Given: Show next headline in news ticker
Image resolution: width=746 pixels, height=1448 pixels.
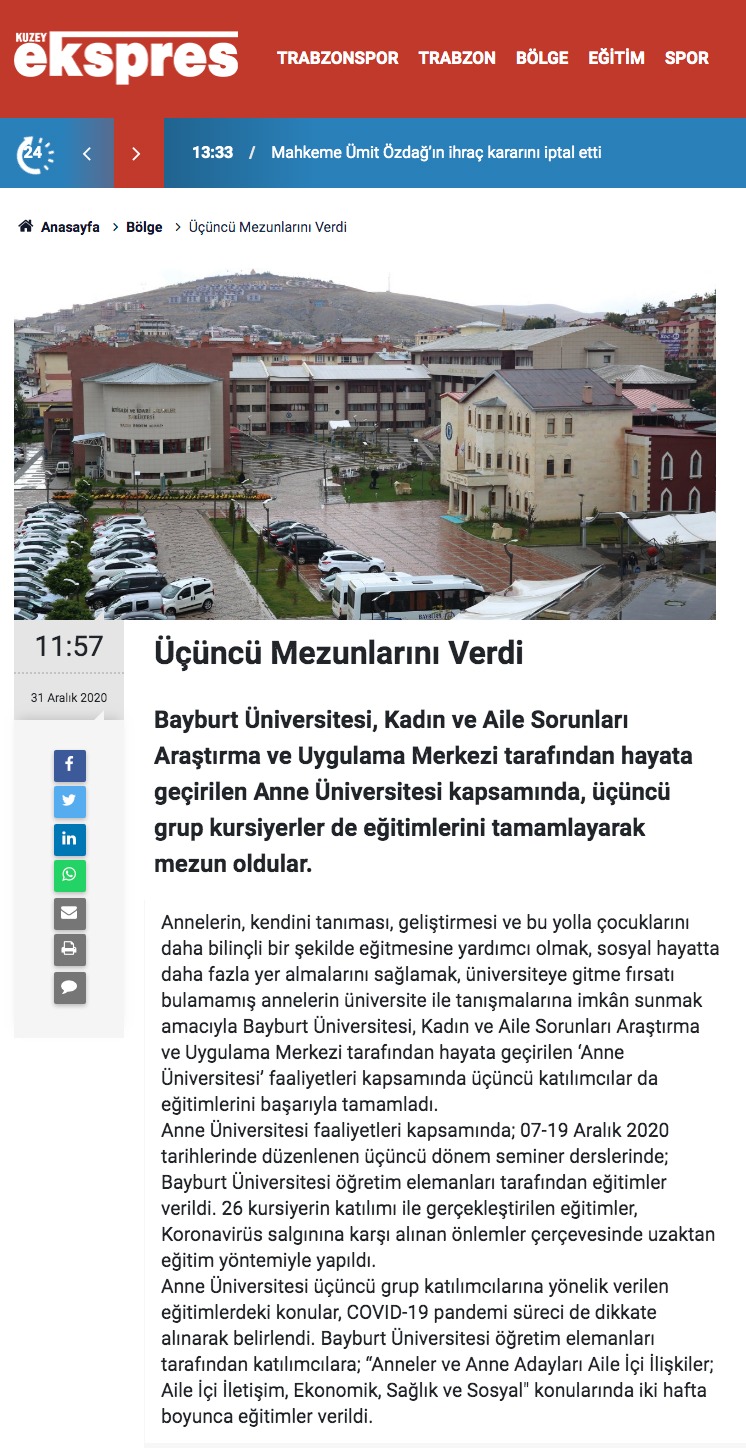Looking at the screenshot, I should [137, 153].
